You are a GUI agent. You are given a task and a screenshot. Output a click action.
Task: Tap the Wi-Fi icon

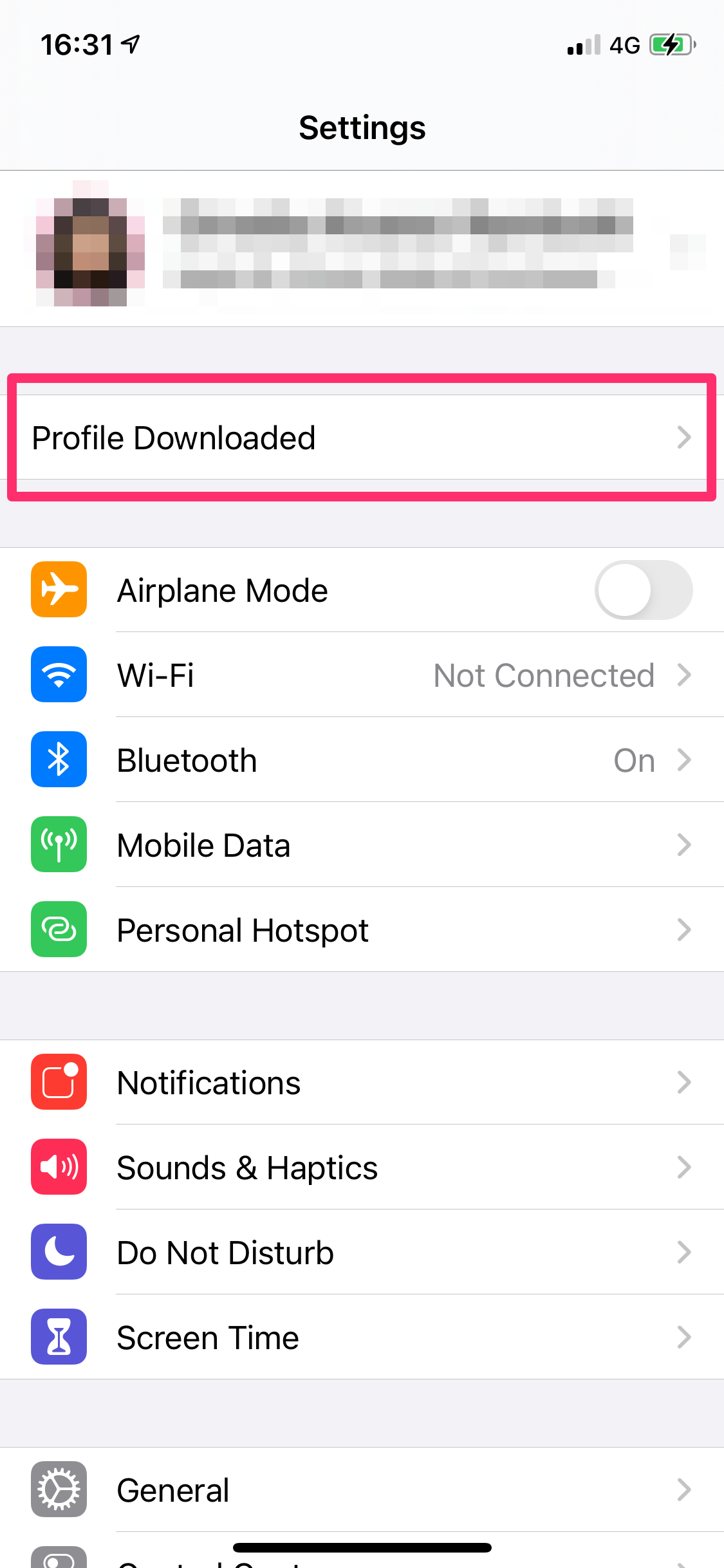pyautogui.click(x=59, y=675)
